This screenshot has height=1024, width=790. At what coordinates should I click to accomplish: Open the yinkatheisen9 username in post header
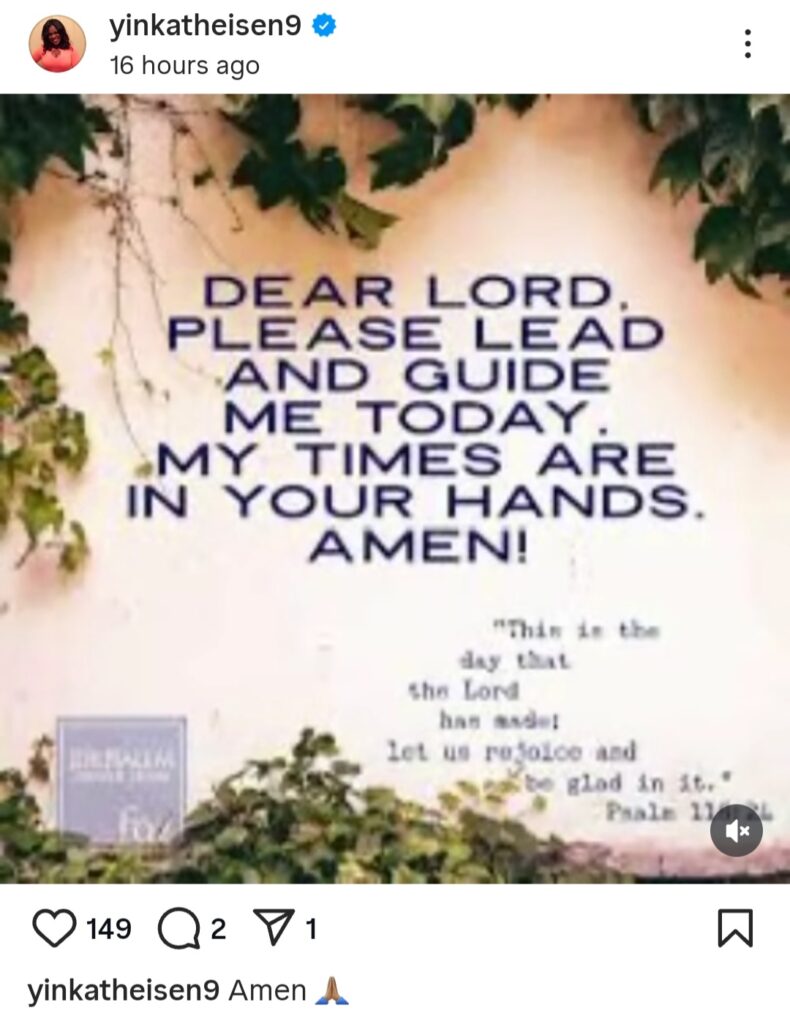pos(204,26)
